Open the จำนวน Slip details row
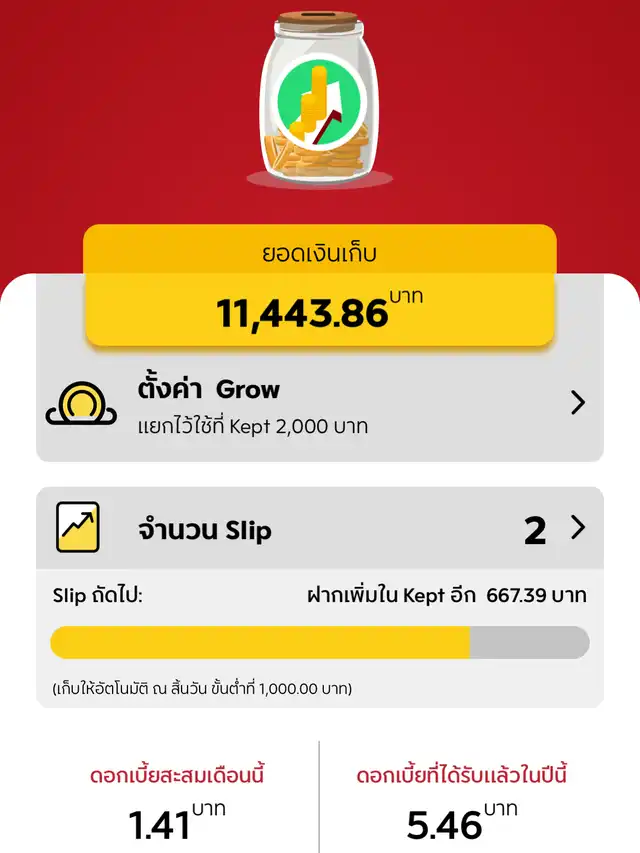Image resolution: width=640 pixels, height=853 pixels. [320, 528]
